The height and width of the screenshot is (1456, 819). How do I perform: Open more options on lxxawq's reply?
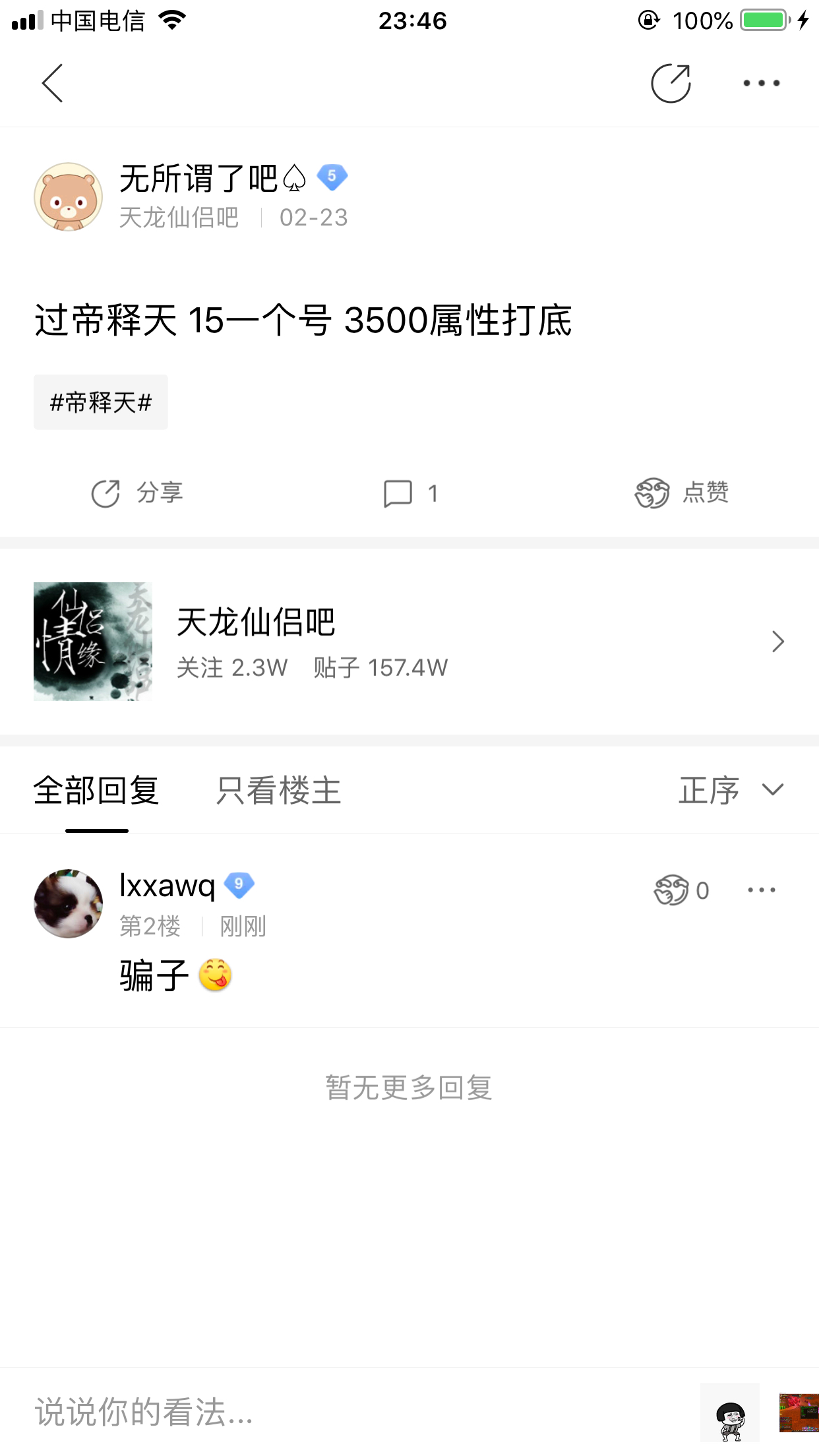pos(762,890)
